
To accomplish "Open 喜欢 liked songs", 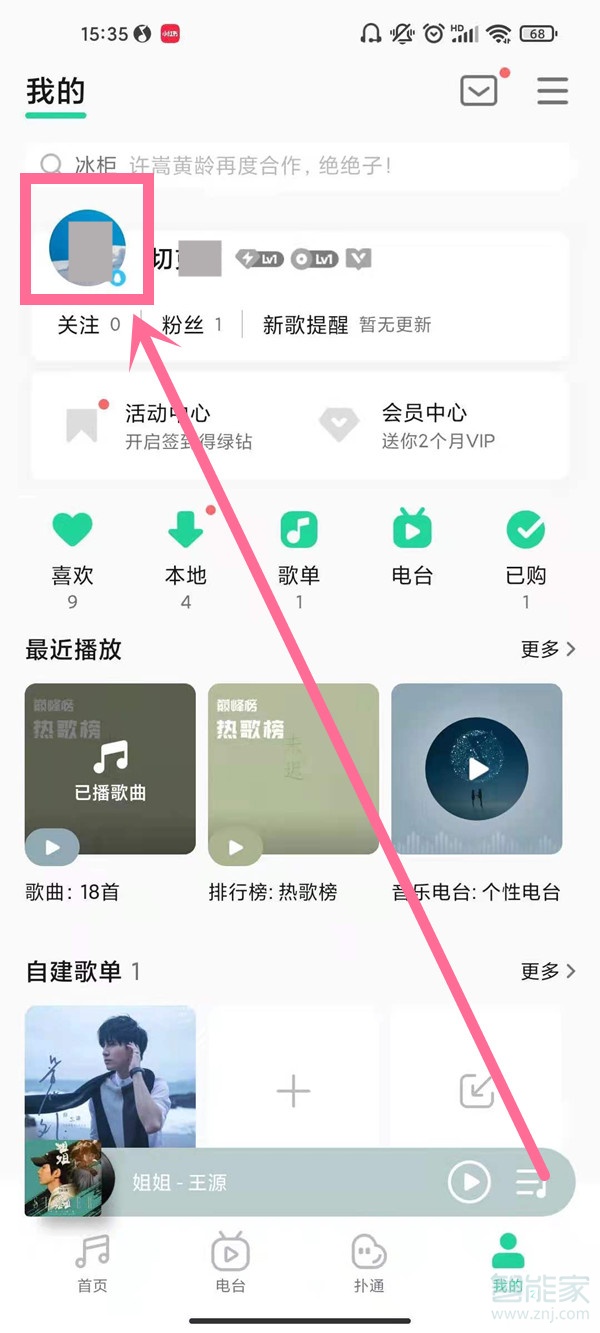I will [72, 555].
